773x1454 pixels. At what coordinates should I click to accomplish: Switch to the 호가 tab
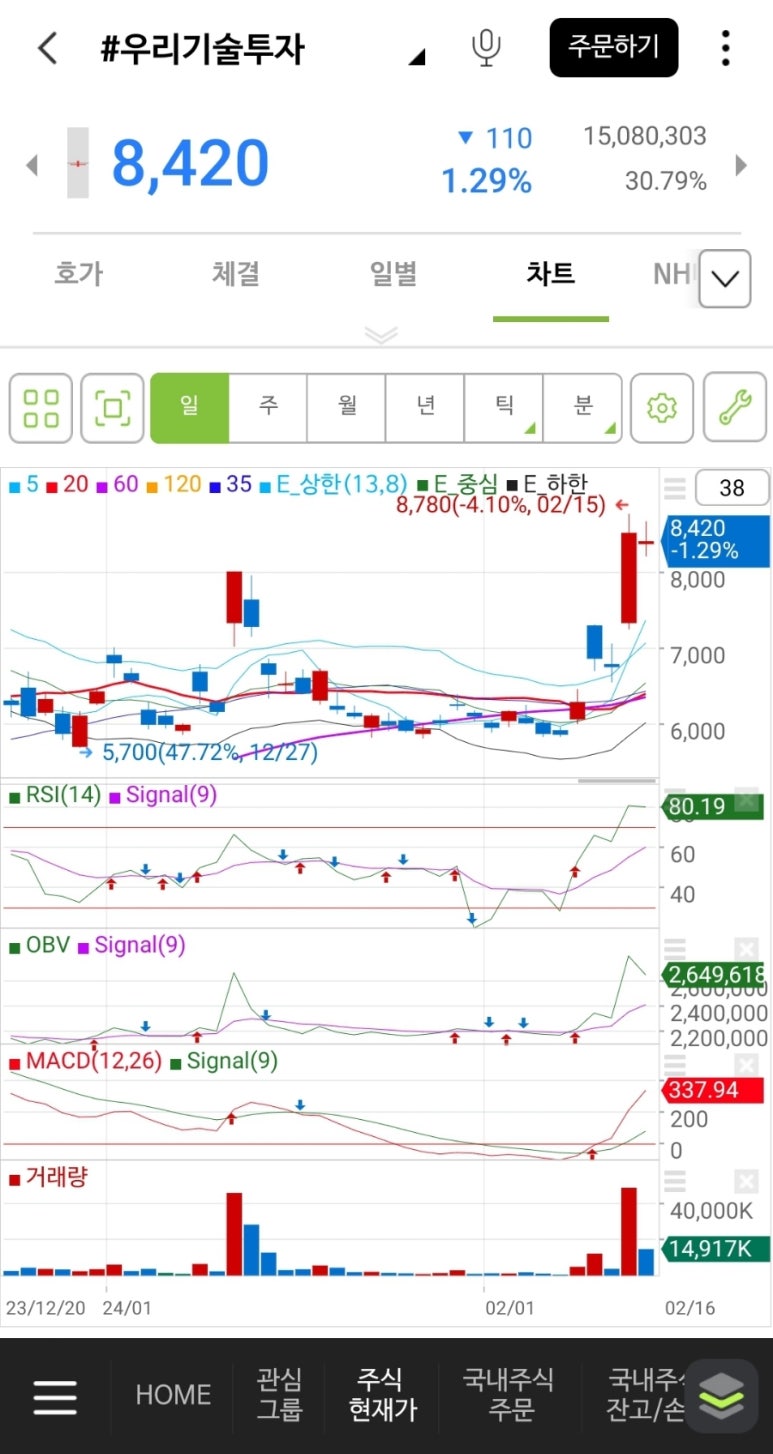pos(78,274)
